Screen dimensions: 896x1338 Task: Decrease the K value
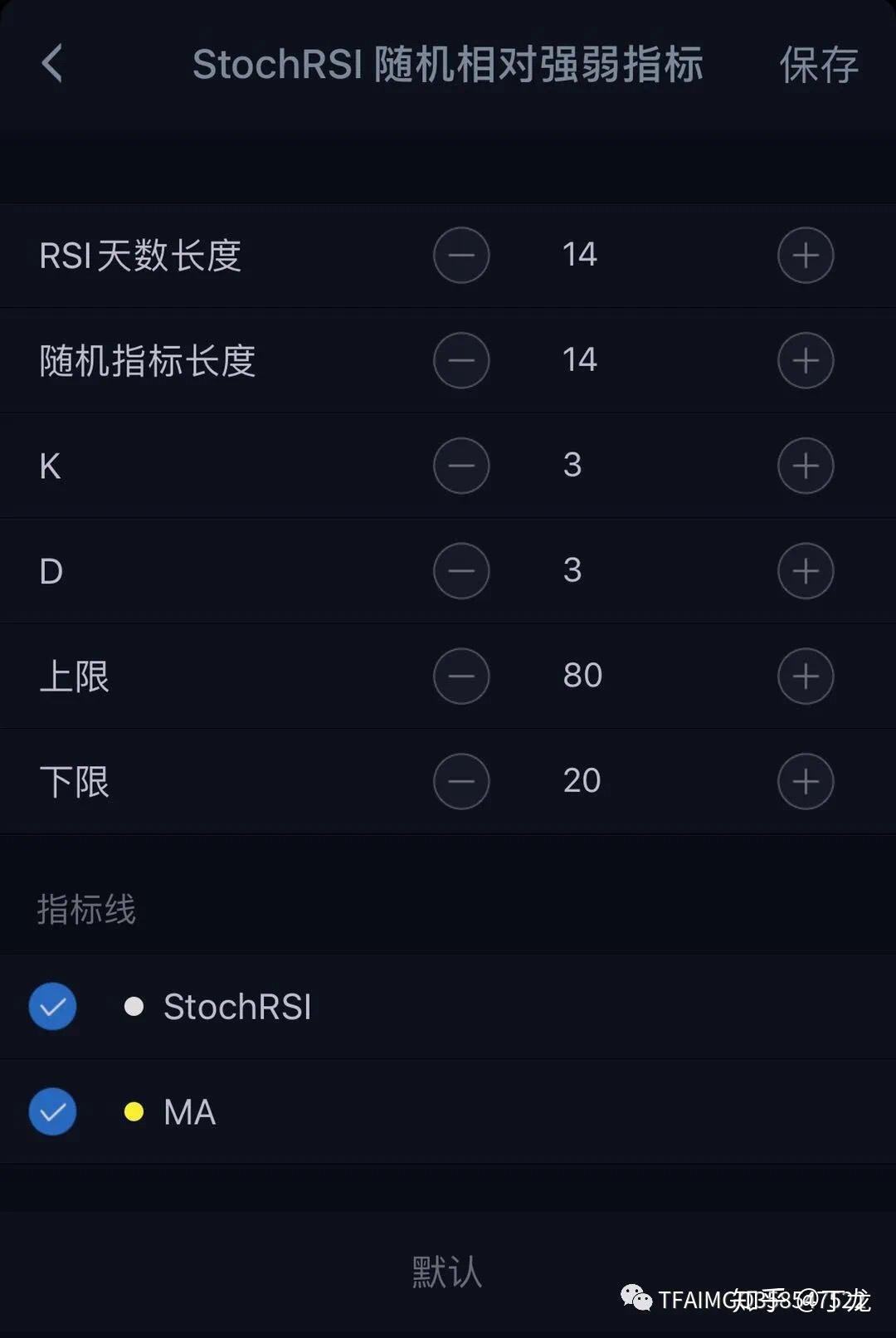(x=461, y=466)
